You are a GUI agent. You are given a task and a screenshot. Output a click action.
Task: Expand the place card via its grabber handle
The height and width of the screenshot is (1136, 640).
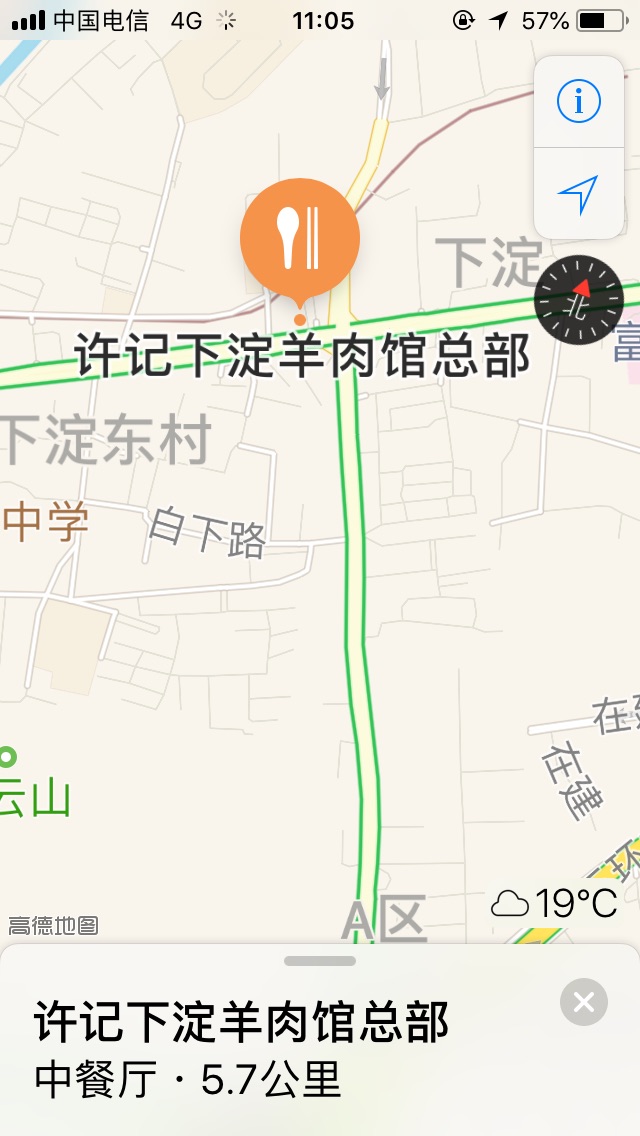320,961
